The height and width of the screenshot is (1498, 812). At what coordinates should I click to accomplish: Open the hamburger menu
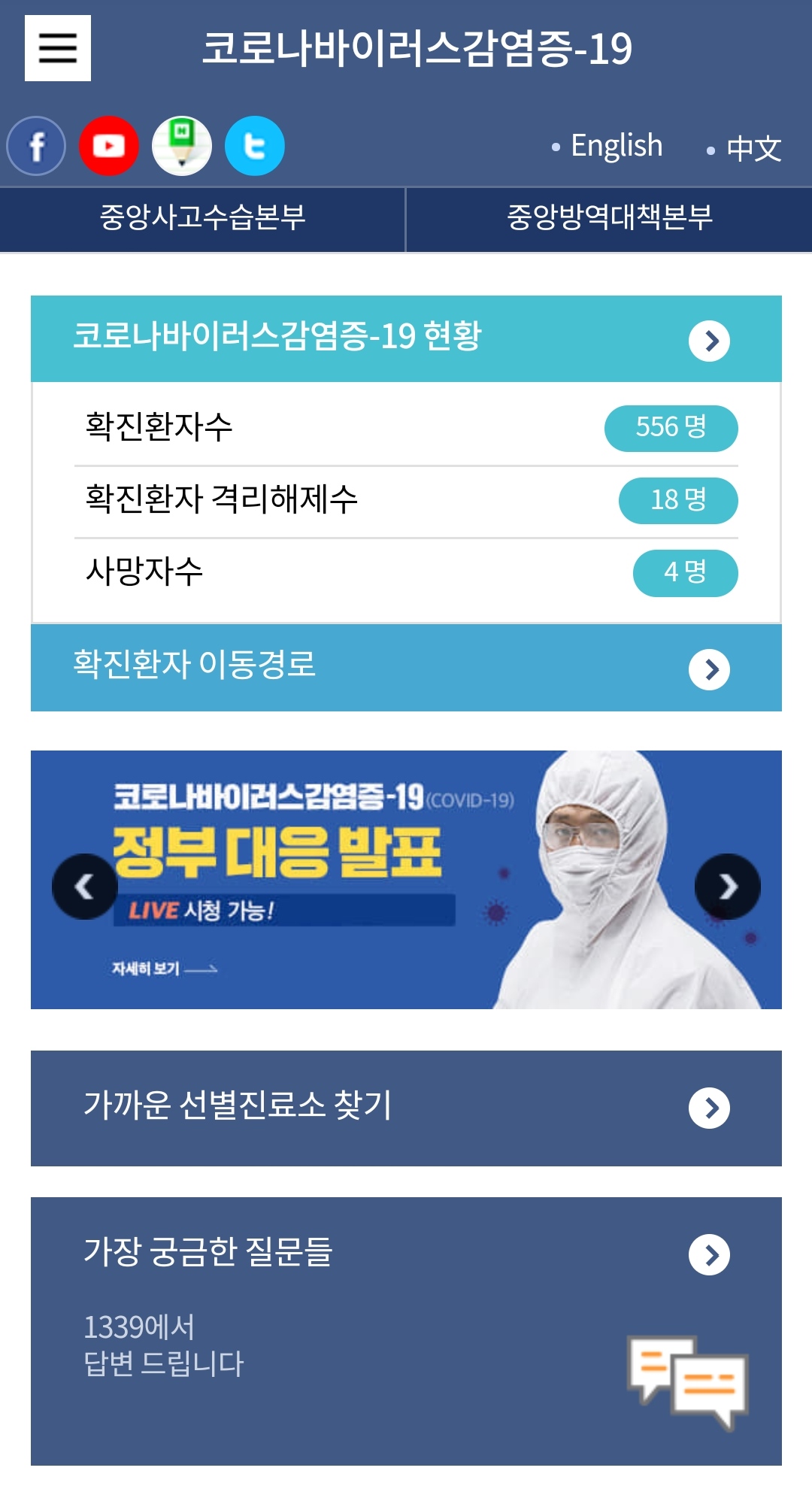coord(58,48)
